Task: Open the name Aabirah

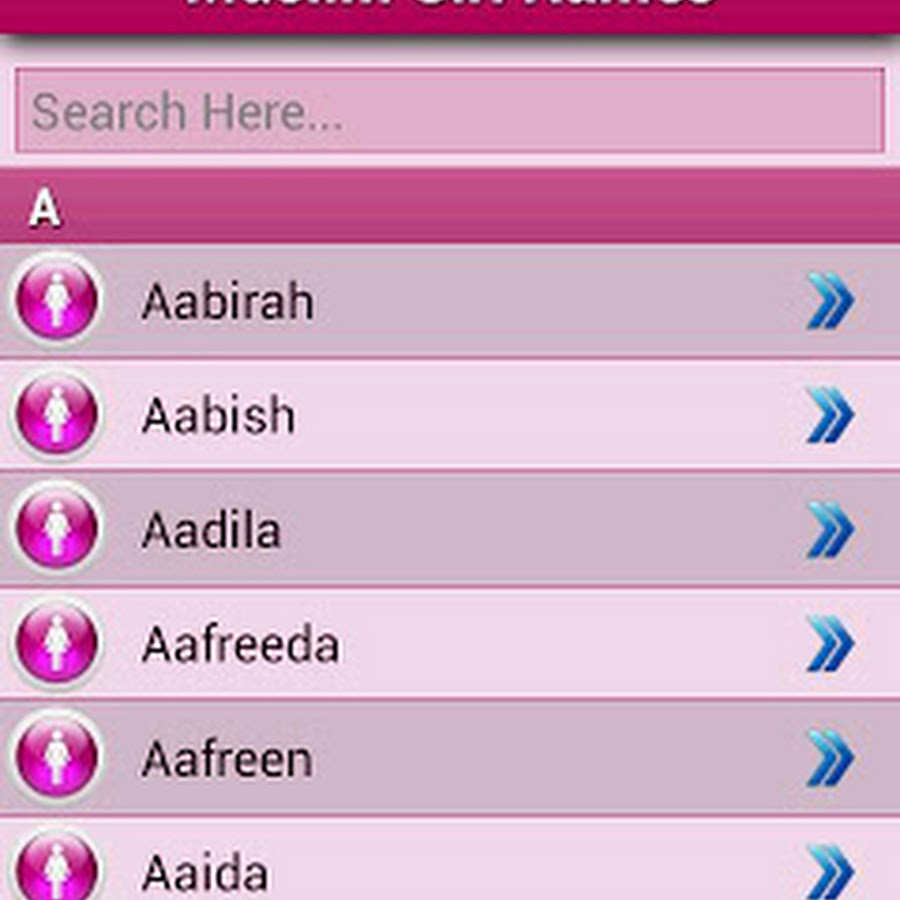Action: (450, 301)
